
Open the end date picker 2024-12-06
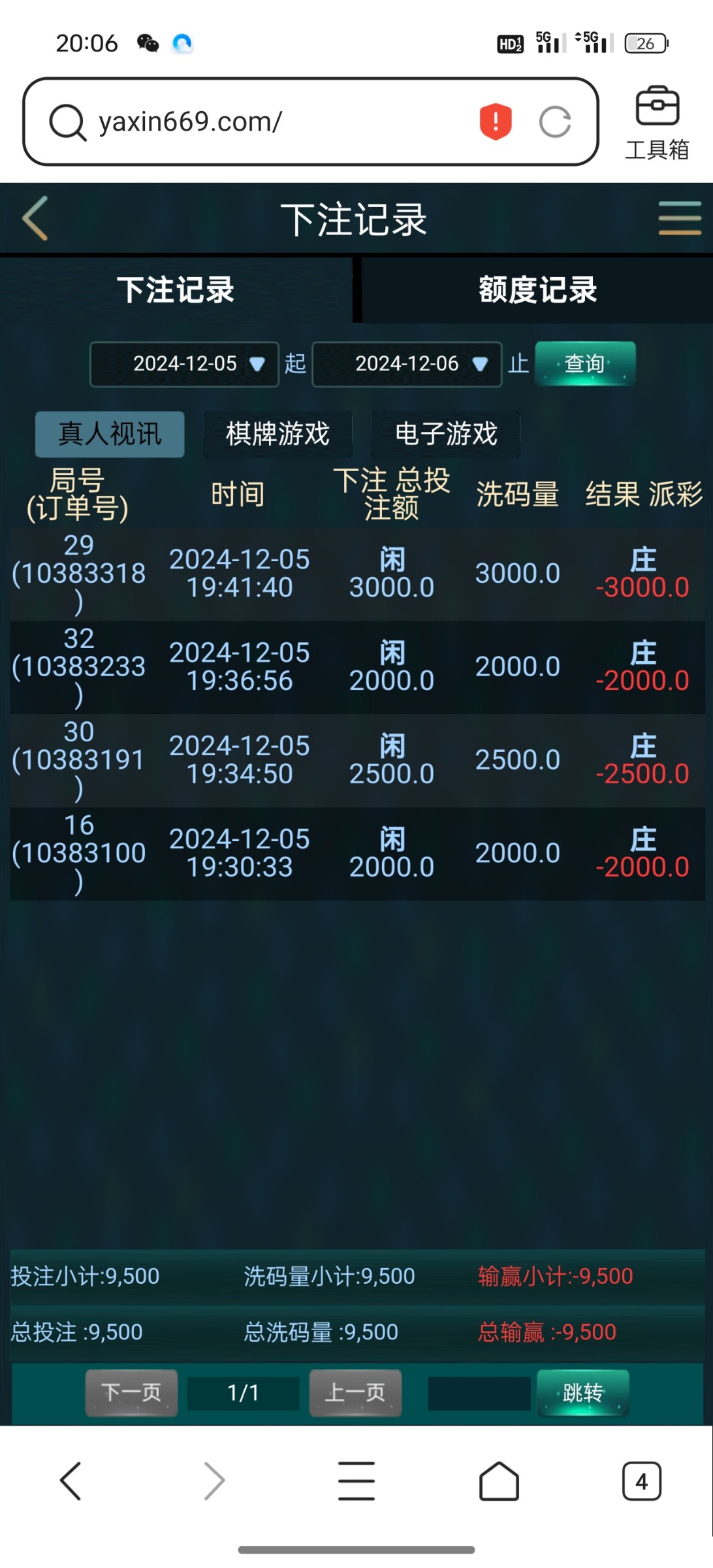point(407,364)
